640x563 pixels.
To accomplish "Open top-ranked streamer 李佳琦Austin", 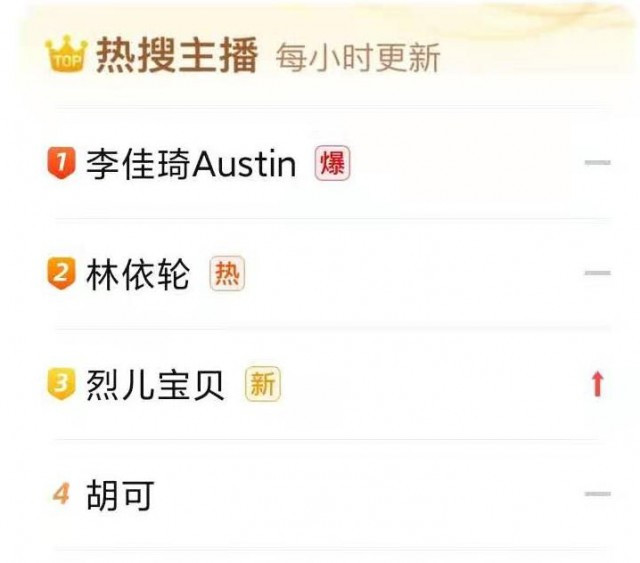I will (191, 164).
